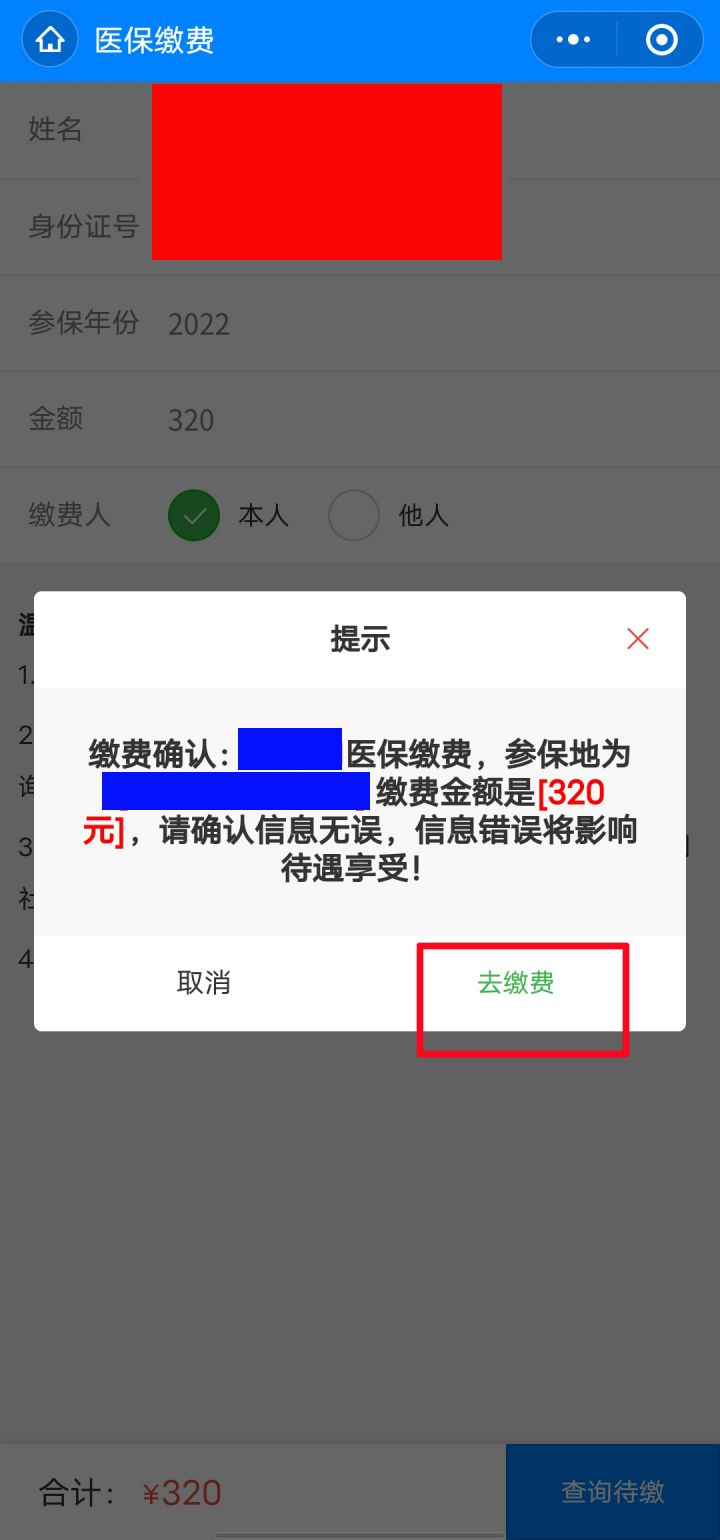Open the mini program more options menu
The height and width of the screenshot is (1540, 720).
pyautogui.click(x=573, y=40)
